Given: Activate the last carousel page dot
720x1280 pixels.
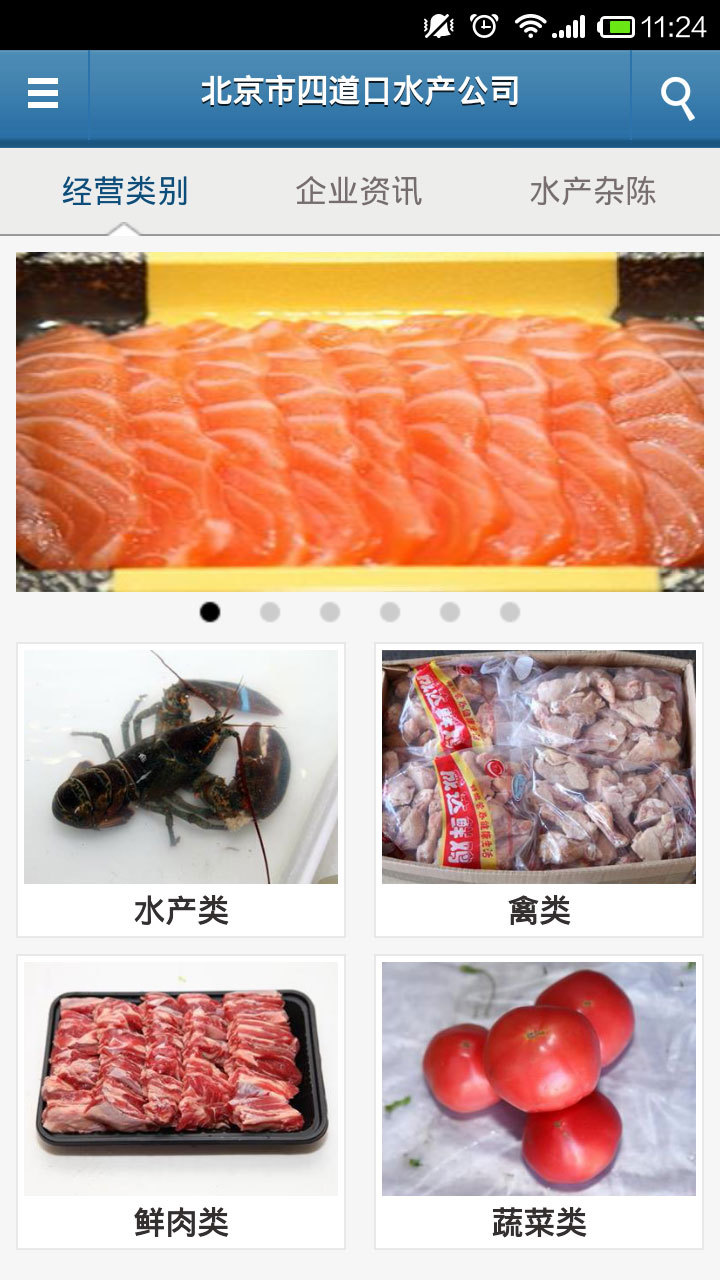Looking at the screenshot, I should pos(510,611).
